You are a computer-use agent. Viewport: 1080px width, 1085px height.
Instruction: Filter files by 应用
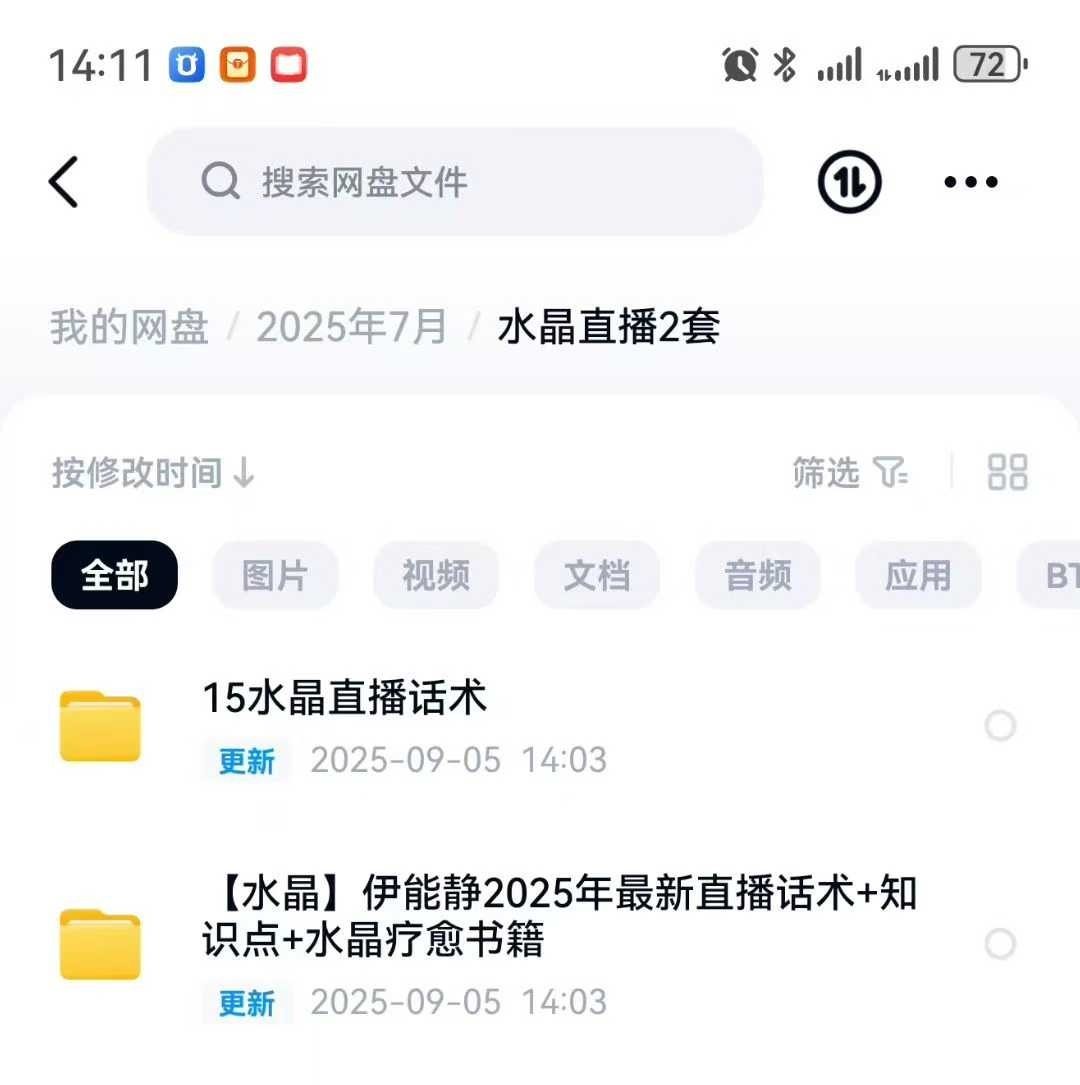[918, 576]
